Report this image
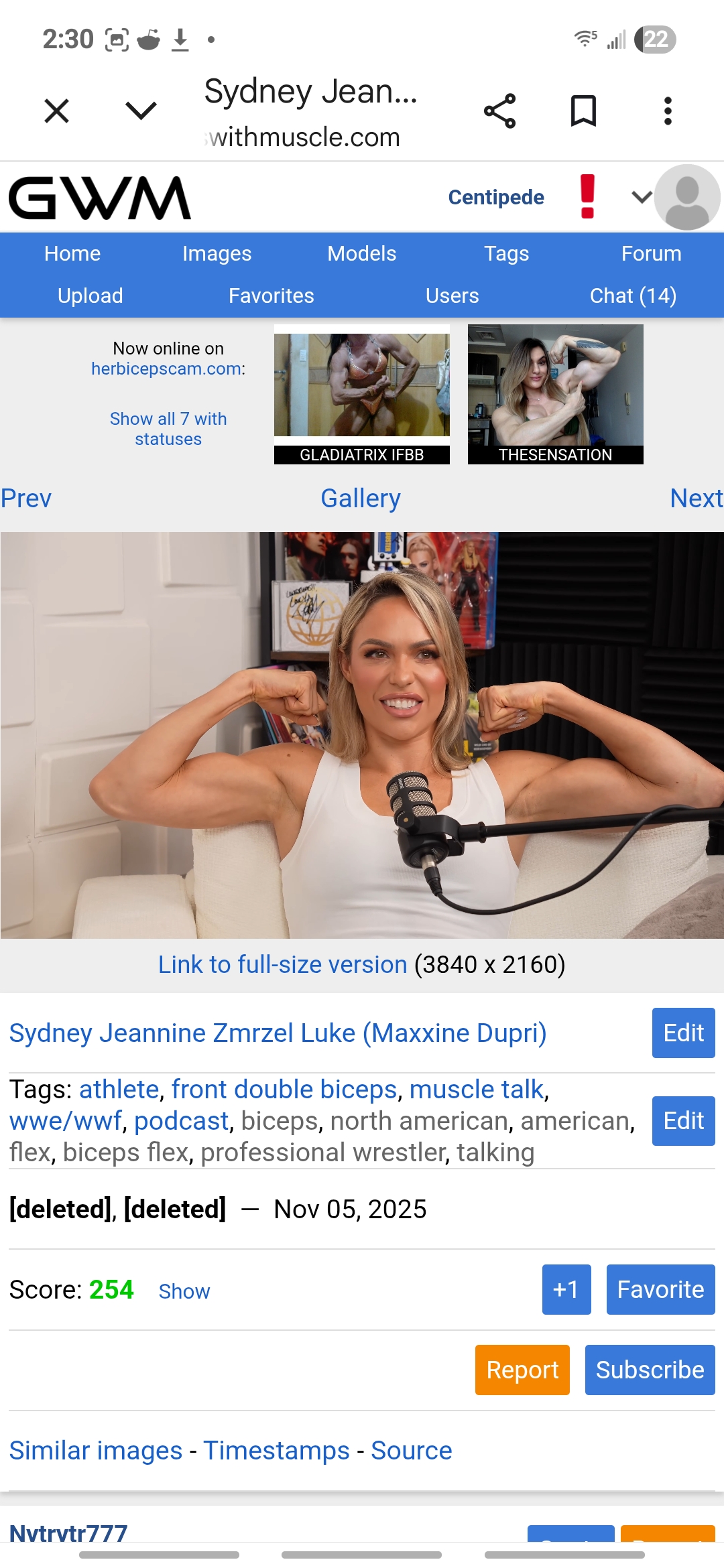 [x=522, y=1370]
